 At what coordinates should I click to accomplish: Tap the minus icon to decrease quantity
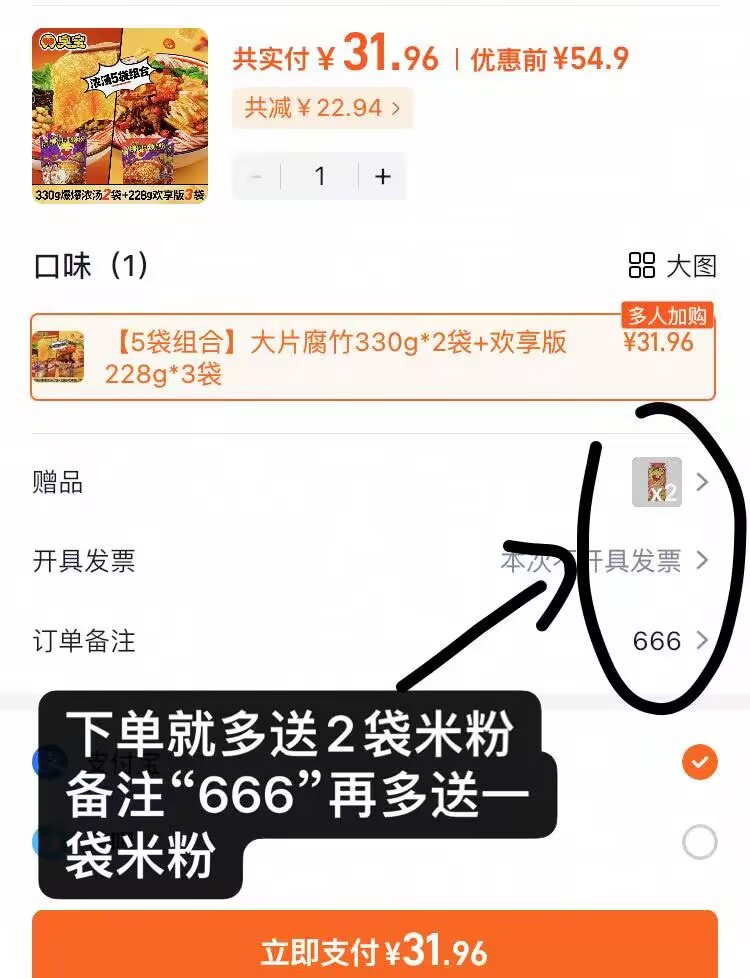(255, 176)
